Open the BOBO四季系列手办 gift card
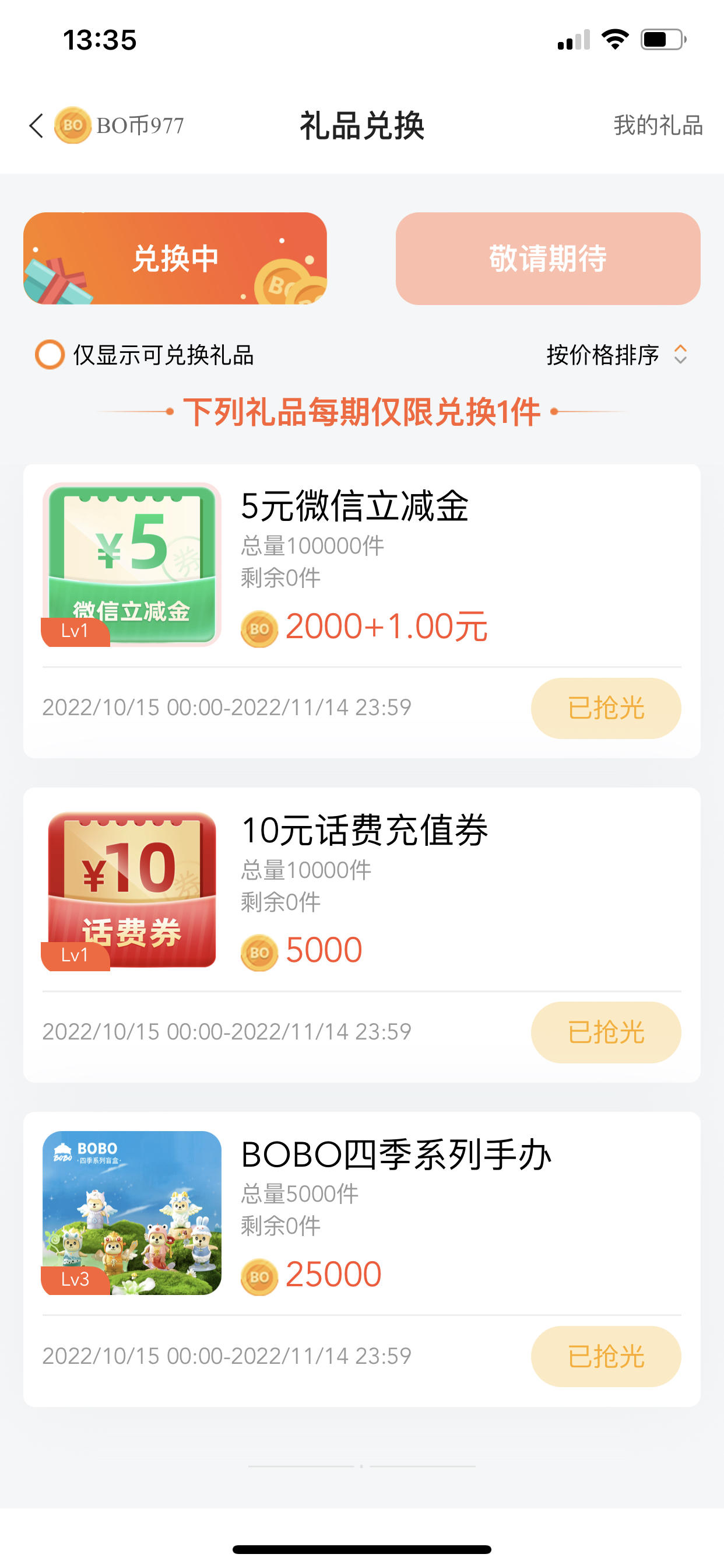This screenshot has width=724, height=1568. (x=362, y=1259)
